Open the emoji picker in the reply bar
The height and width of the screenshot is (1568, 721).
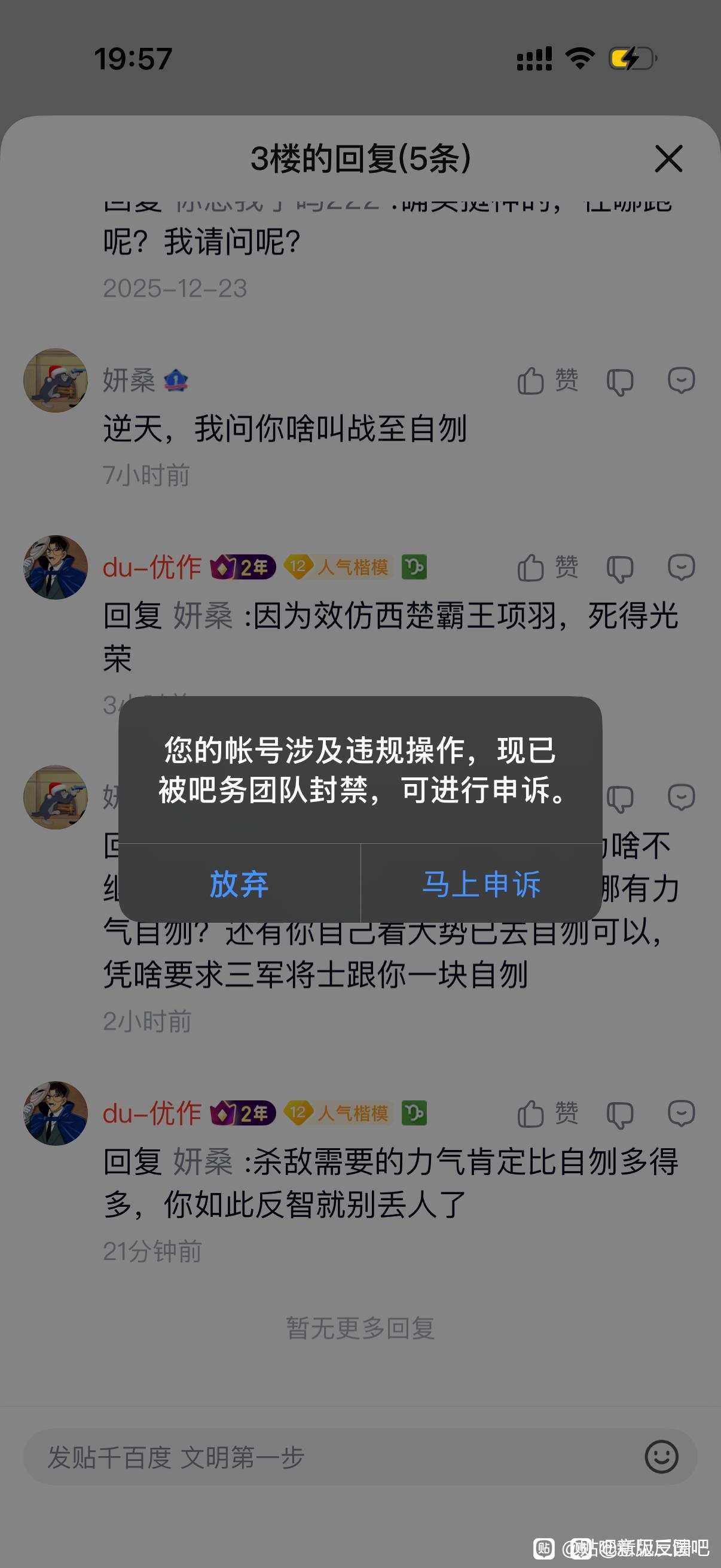[661, 1457]
